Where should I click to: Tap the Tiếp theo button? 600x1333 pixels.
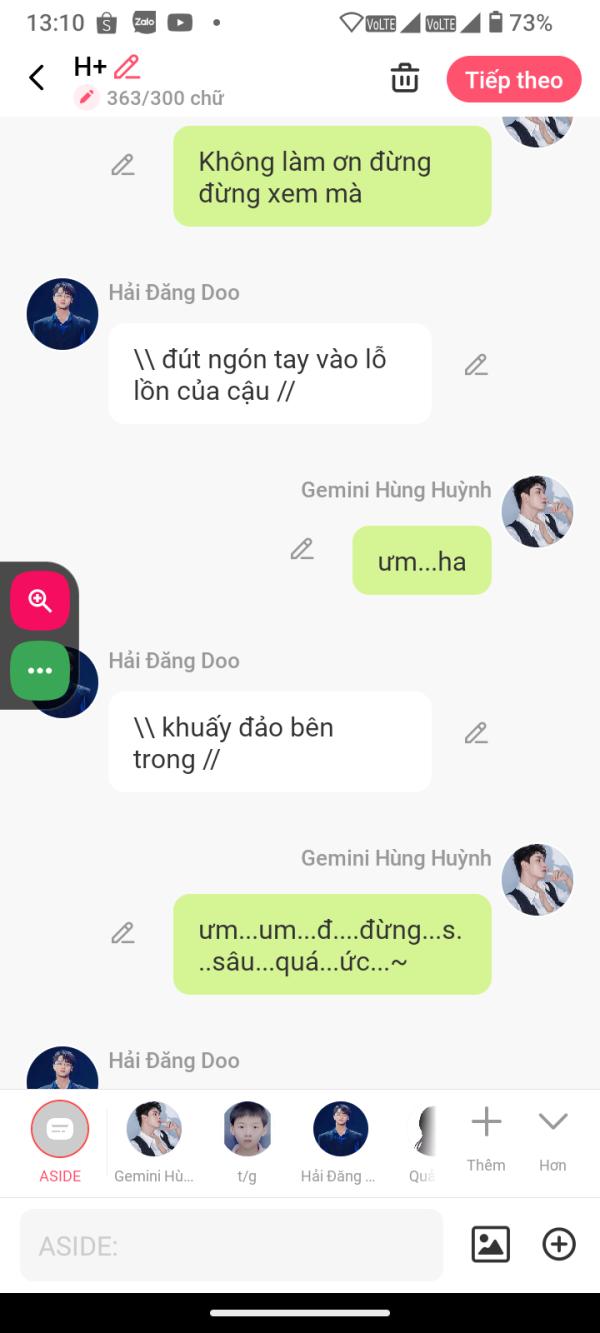[x=513, y=80]
